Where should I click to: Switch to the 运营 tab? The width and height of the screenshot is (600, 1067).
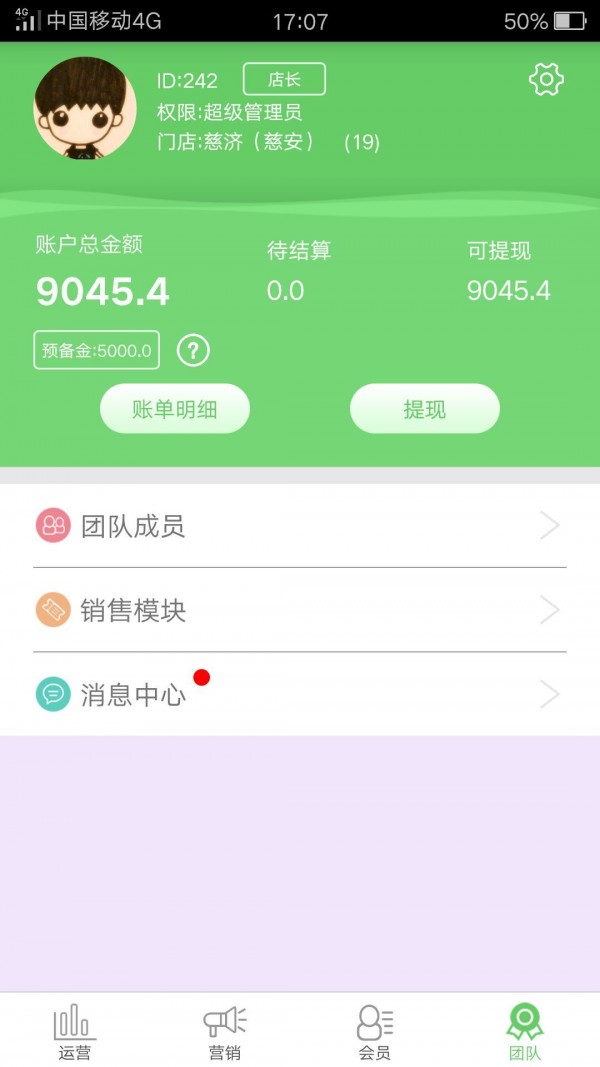tap(75, 1032)
